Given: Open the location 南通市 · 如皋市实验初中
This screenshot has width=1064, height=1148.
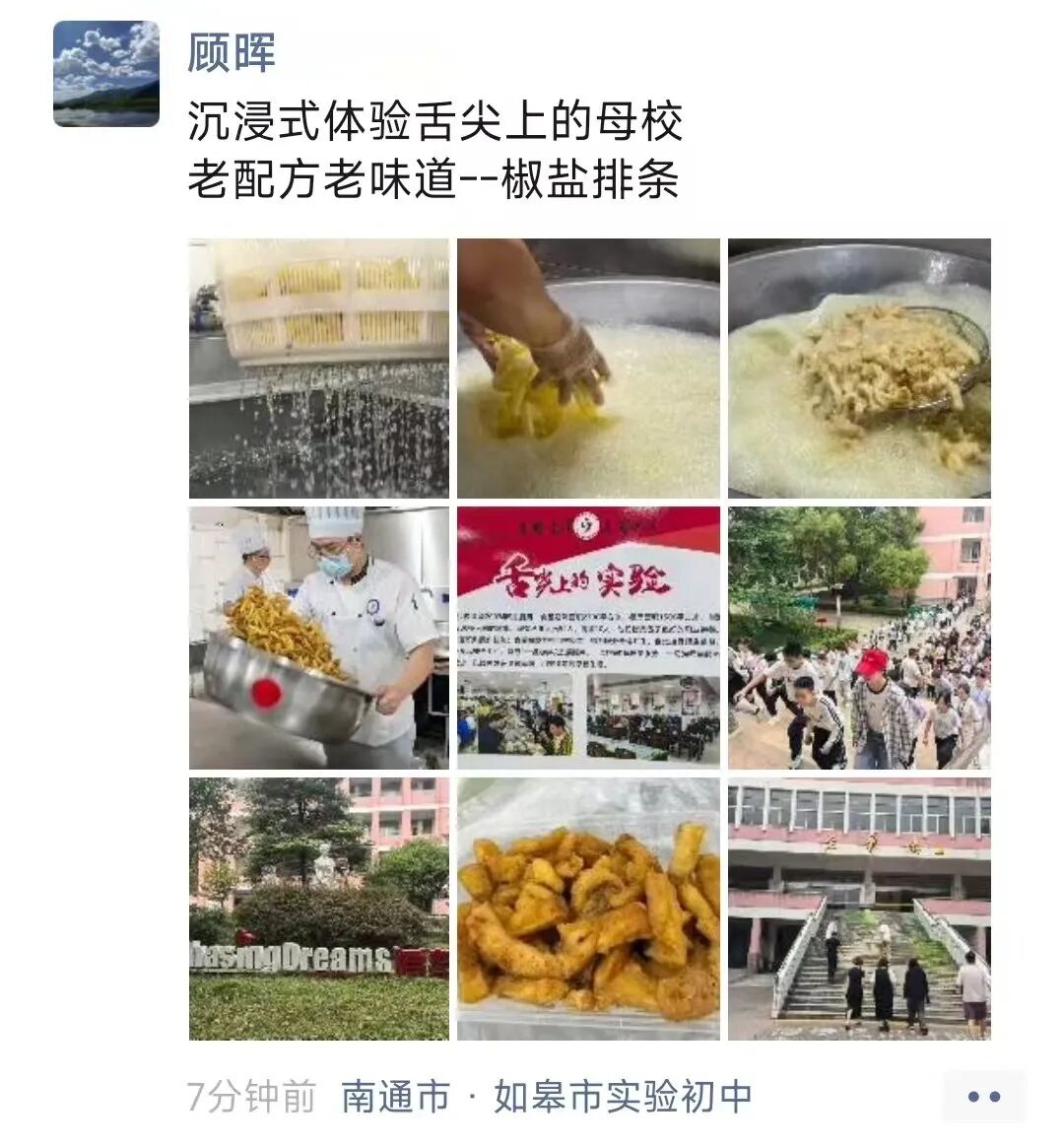Looking at the screenshot, I should 547,1096.
